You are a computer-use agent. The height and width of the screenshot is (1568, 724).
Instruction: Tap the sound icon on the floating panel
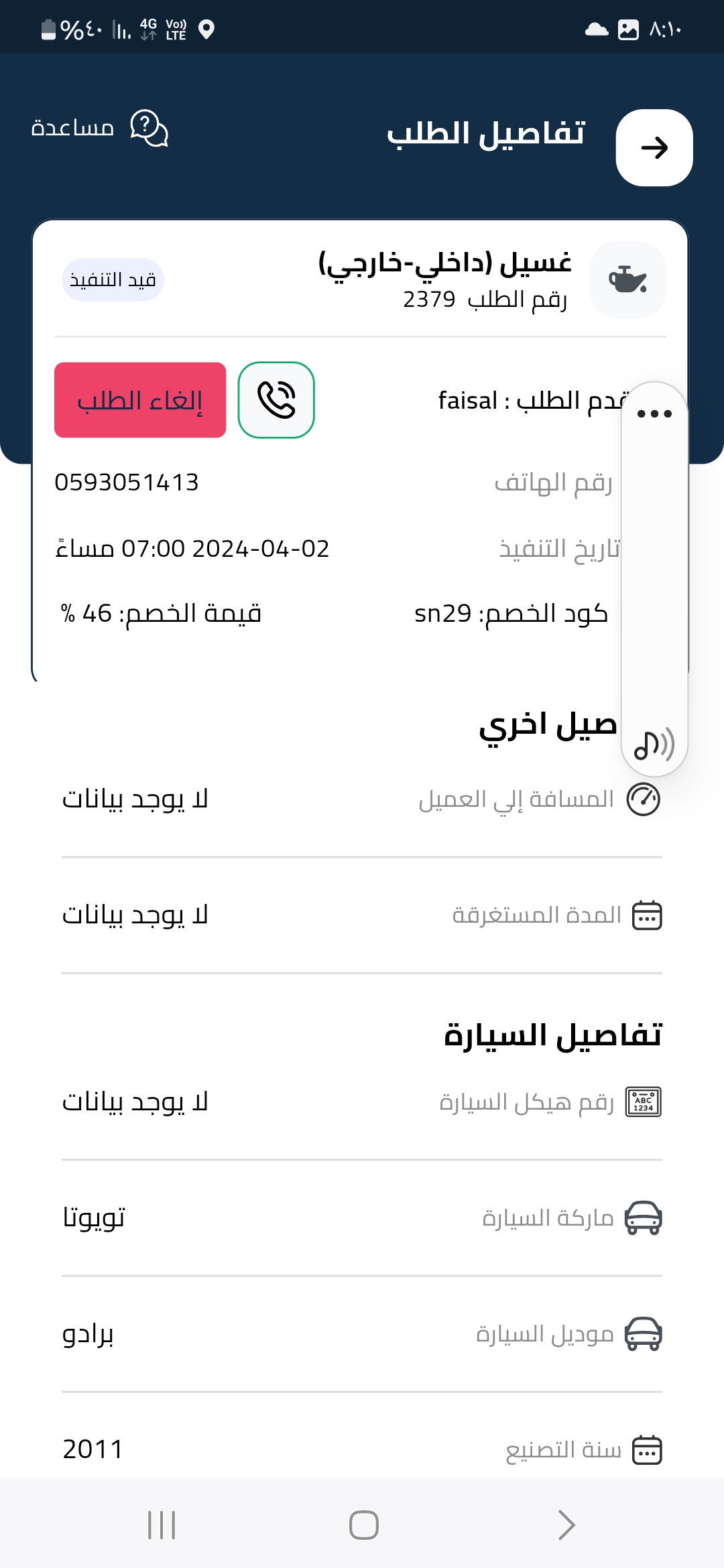(654, 744)
